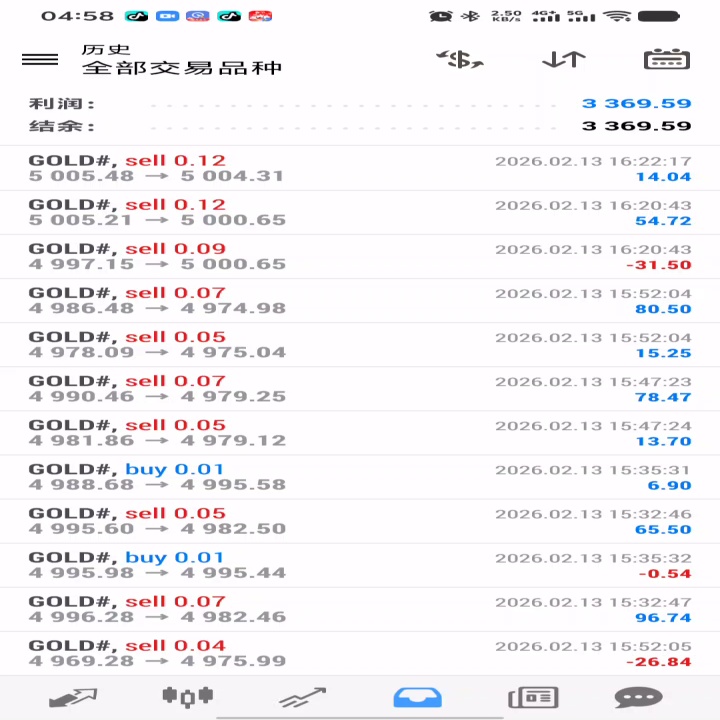The width and height of the screenshot is (720, 720).
Task: Open the News tab
Action: pyautogui.click(x=533, y=698)
